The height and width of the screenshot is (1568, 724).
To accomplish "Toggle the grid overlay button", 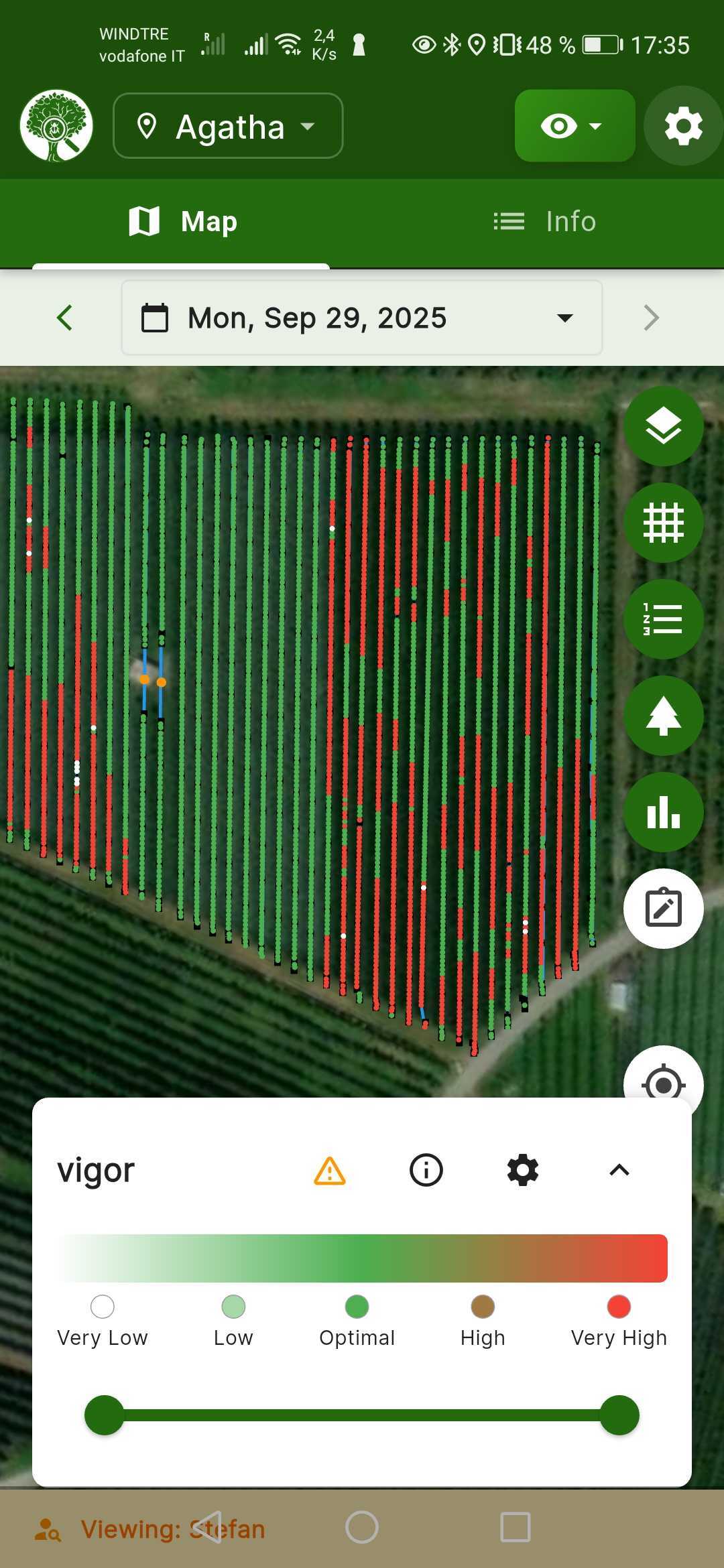I will pyautogui.click(x=663, y=523).
